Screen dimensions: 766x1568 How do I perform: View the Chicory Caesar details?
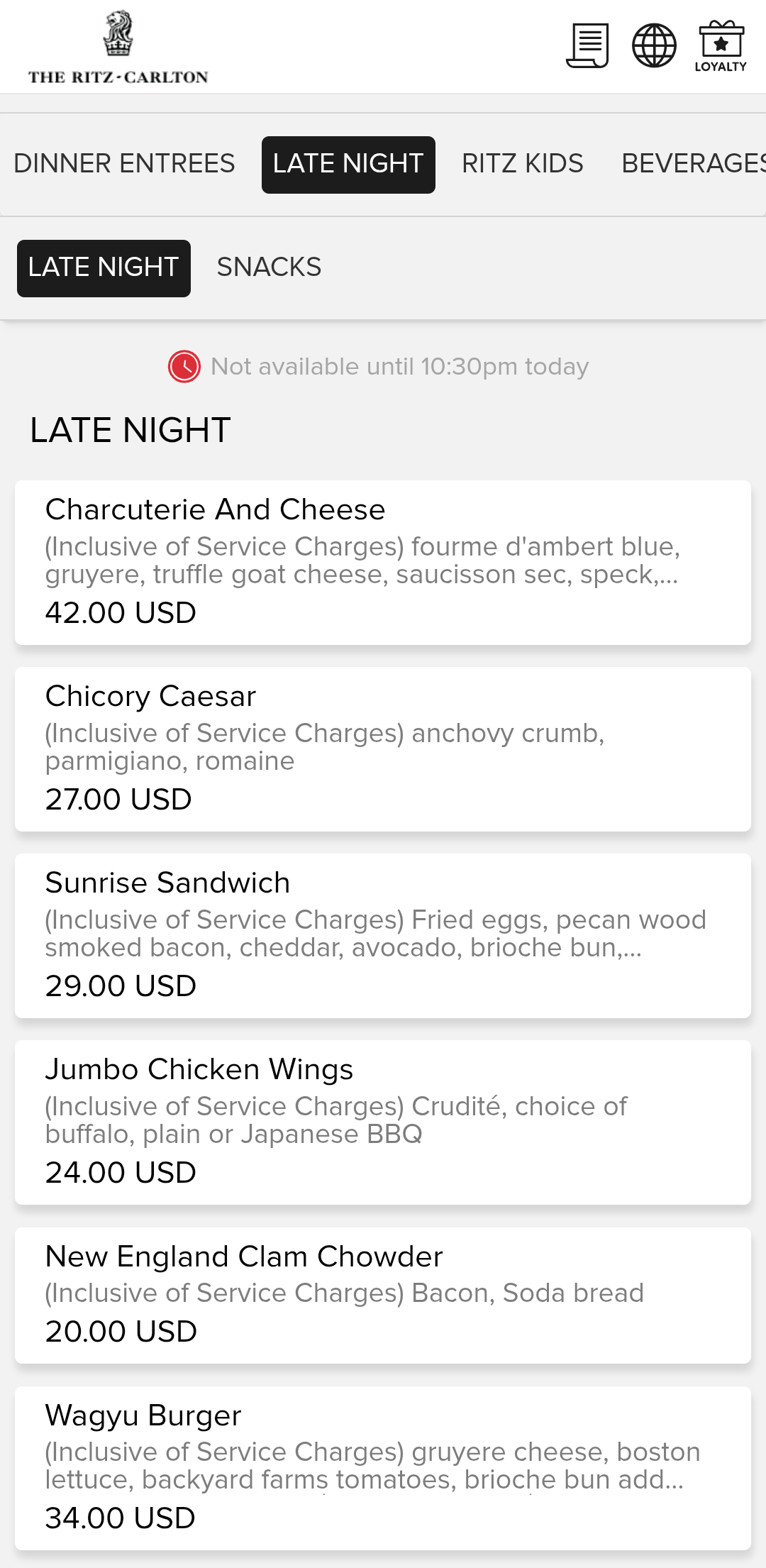click(x=383, y=749)
